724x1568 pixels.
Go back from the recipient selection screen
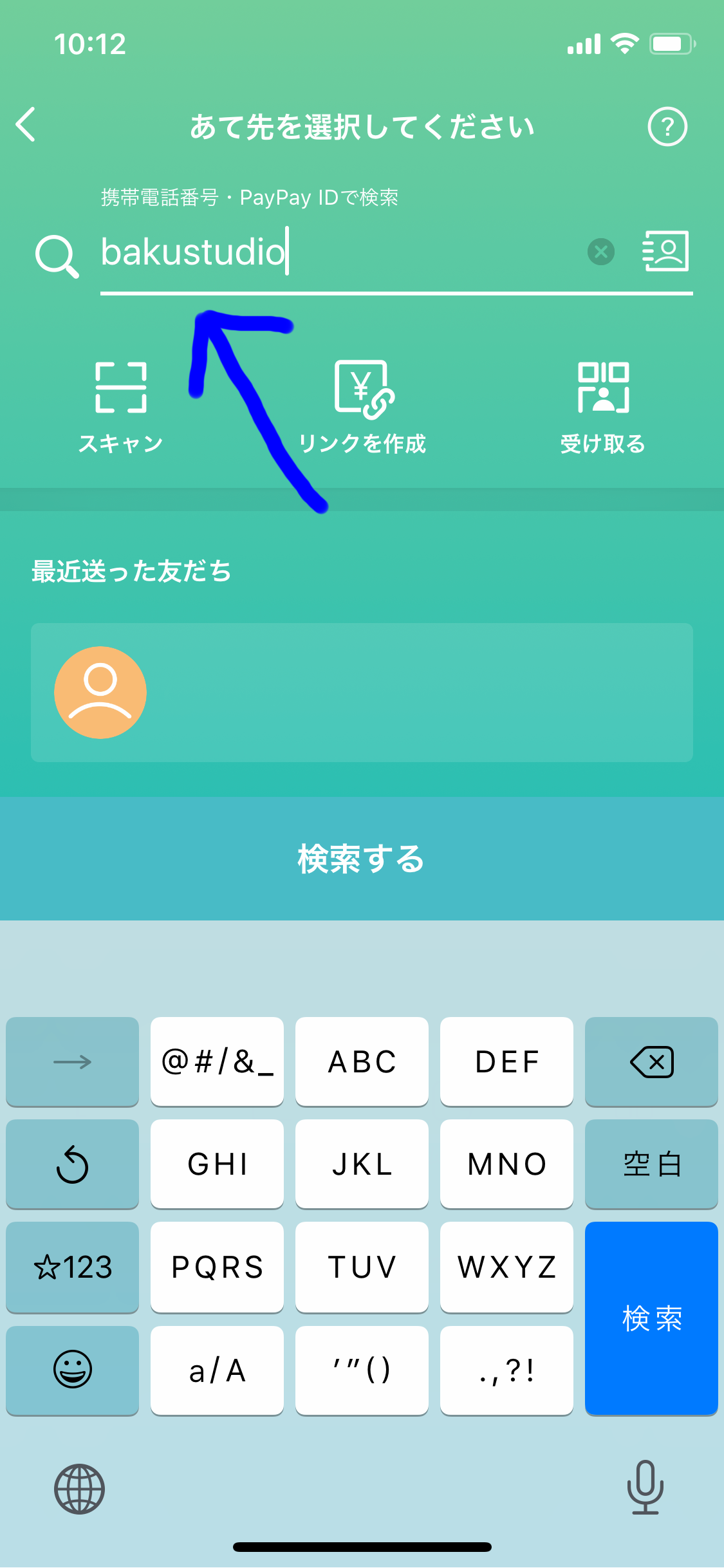pos(26,125)
